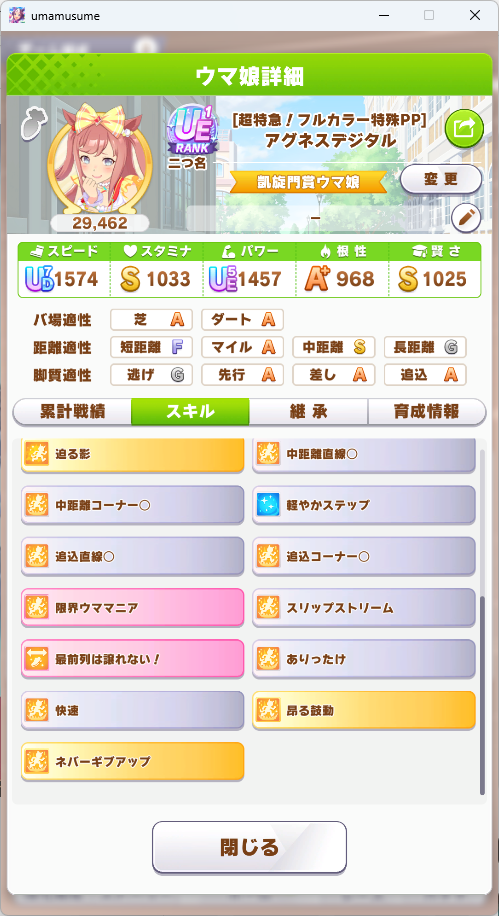Tap the 変更 button
The width and height of the screenshot is (499, 916).
click(x=441, y=179)
